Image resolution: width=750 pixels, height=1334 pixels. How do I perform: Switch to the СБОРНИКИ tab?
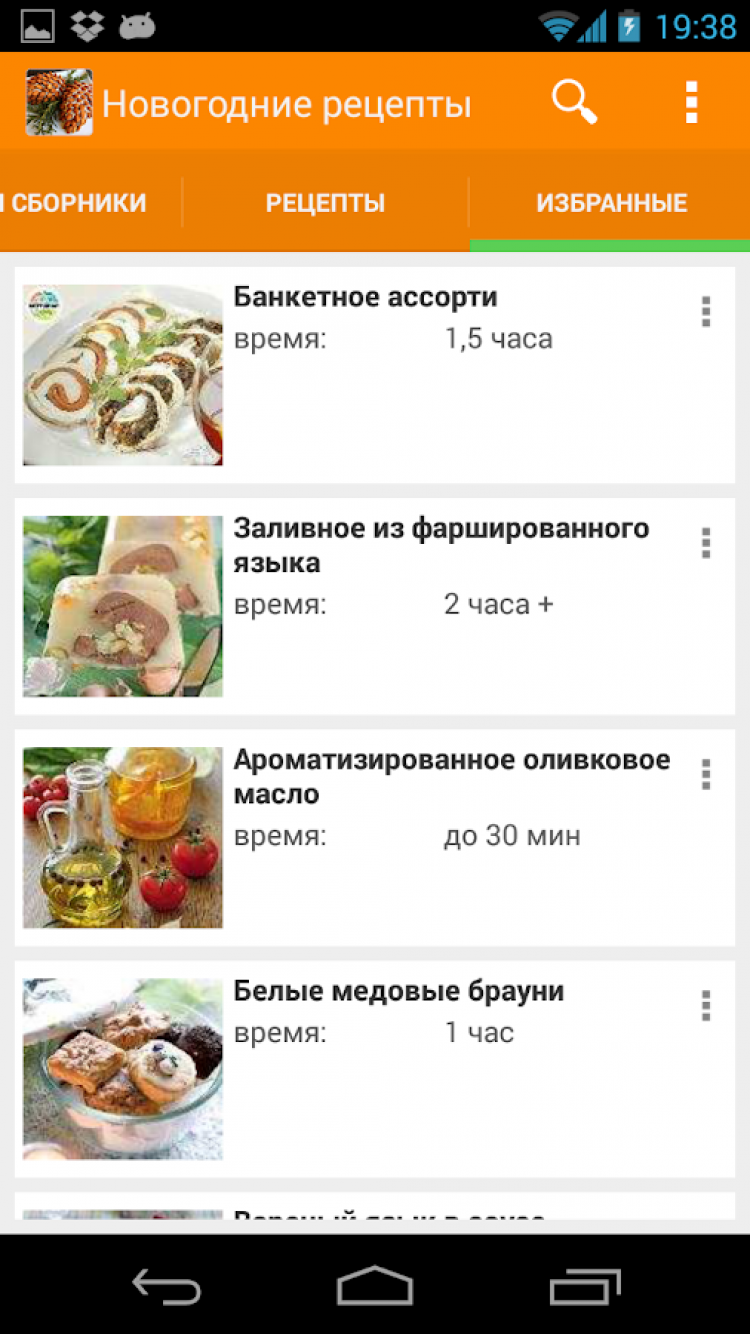pos(80,203)
